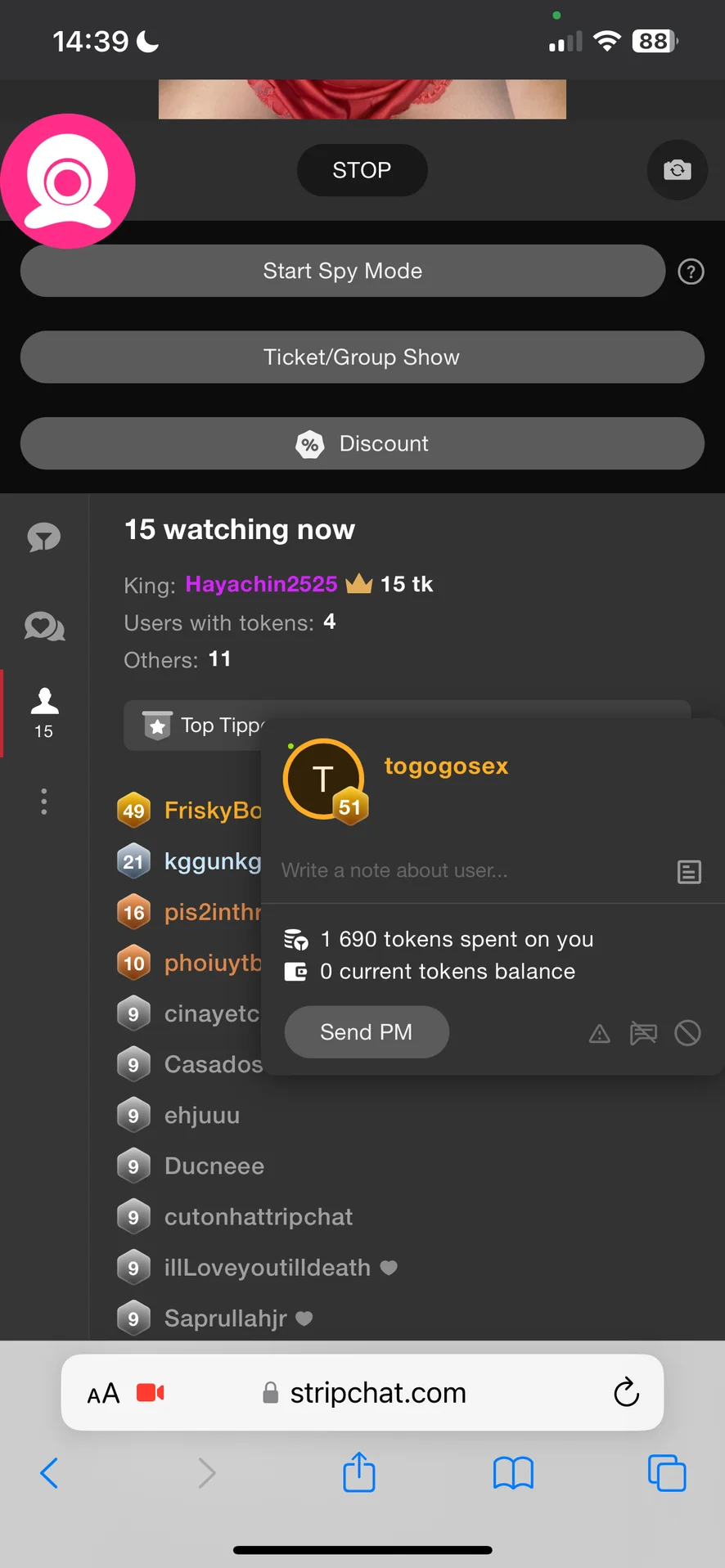725x1568 pixels.
Task: Open the Discount option
Action: click(362, 443)
